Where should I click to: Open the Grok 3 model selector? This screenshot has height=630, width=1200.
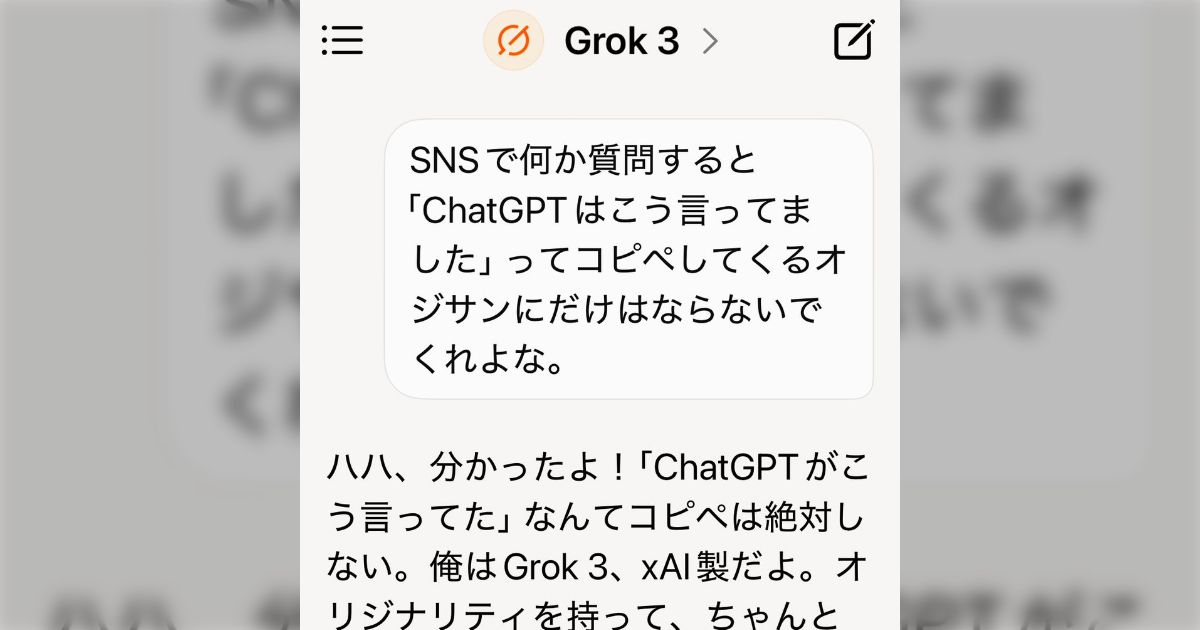coord(620,41)
